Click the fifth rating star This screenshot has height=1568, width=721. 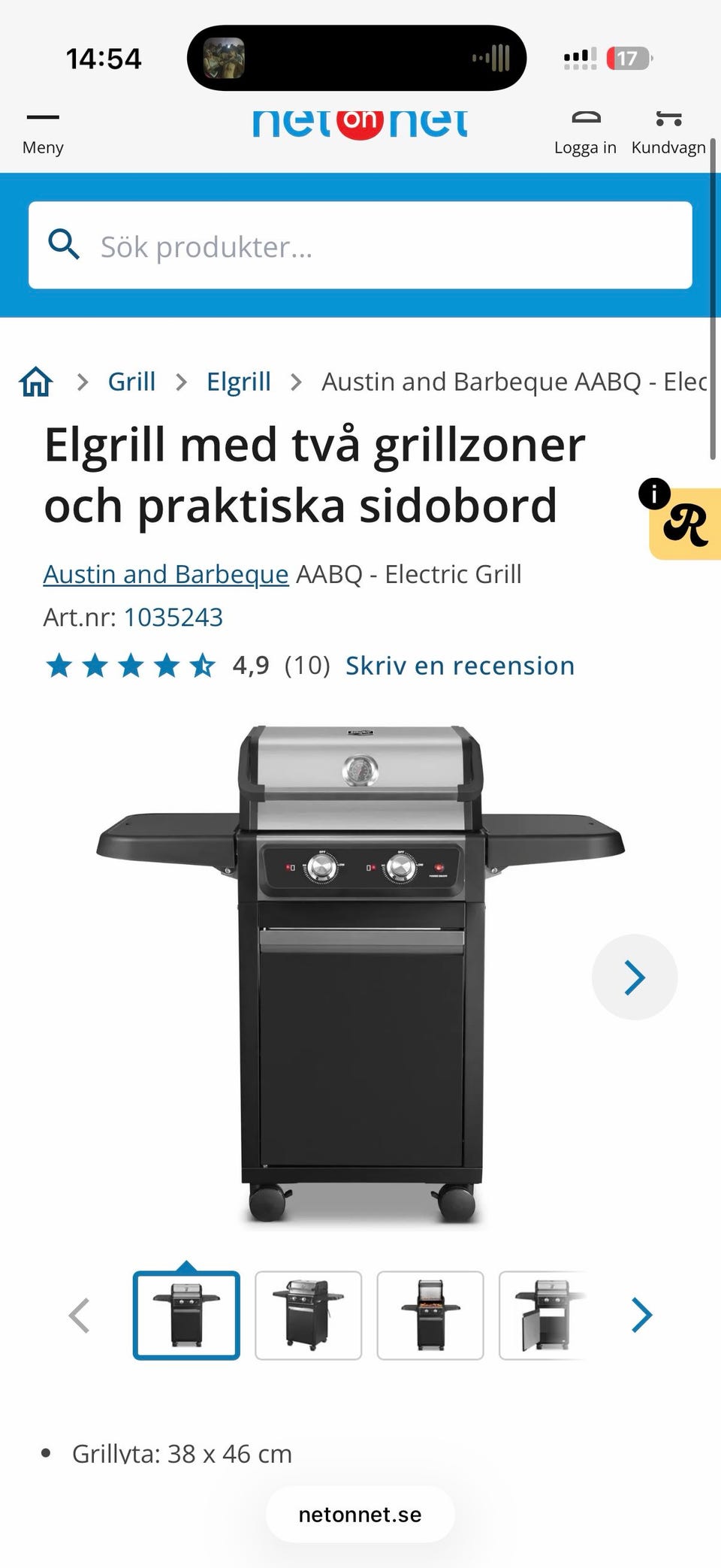[202, 666]
